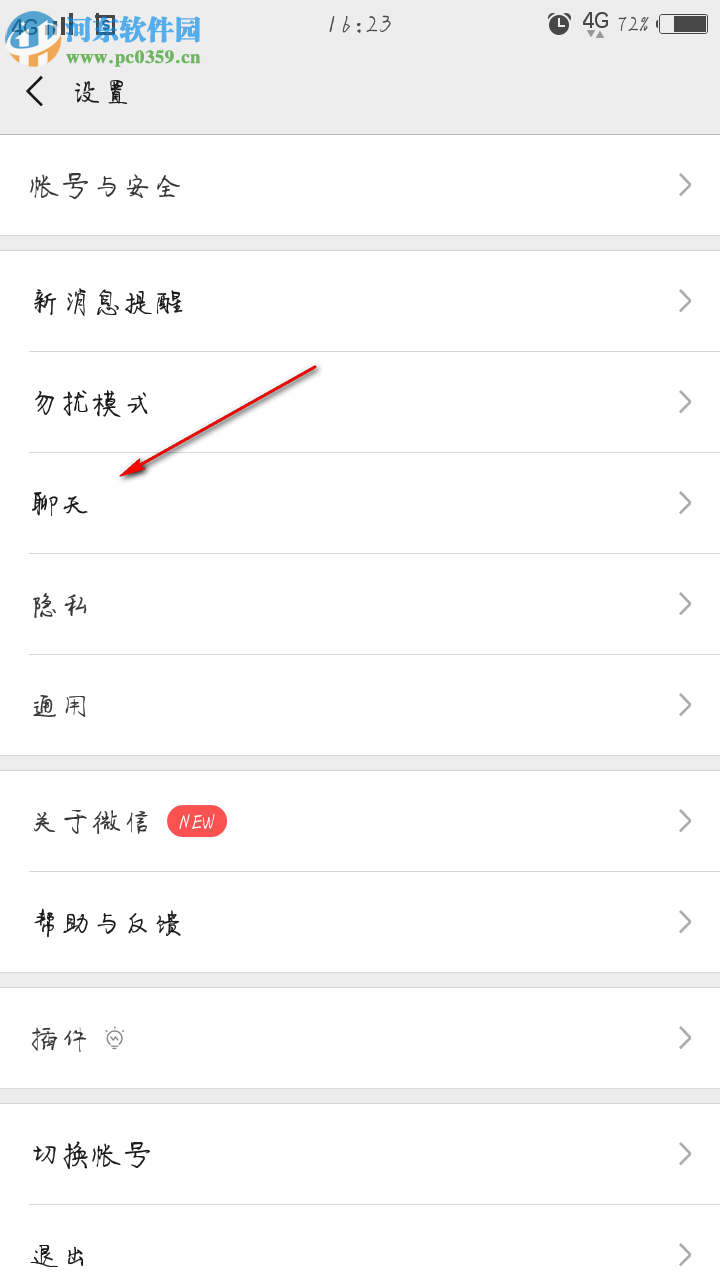Tap the lamp icon beside 插件
Screen dimensions: 720x1280
click(113, 1039)
